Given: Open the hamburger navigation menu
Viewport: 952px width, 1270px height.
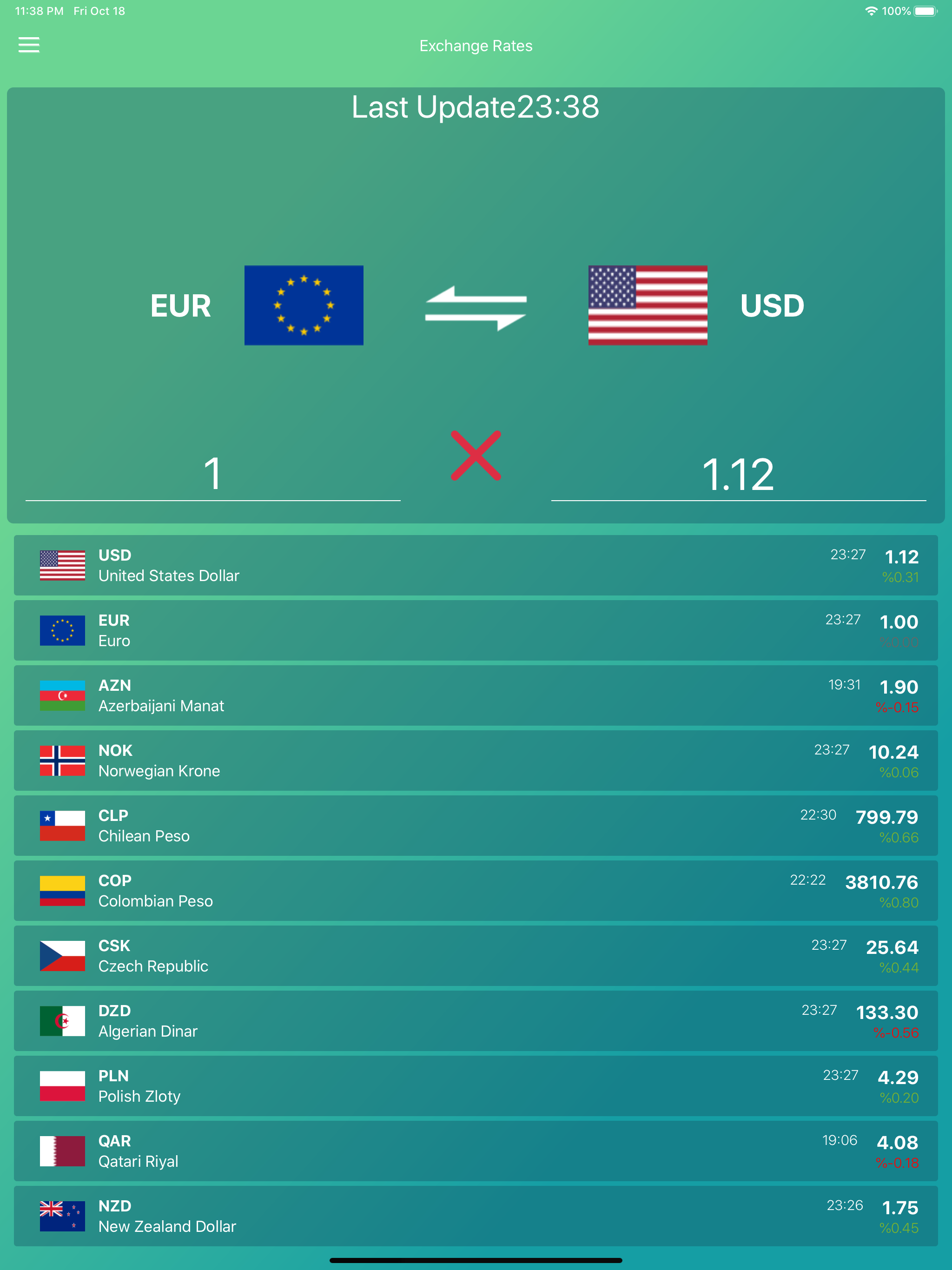Looking at the screenshot, I should pos(29,45).
